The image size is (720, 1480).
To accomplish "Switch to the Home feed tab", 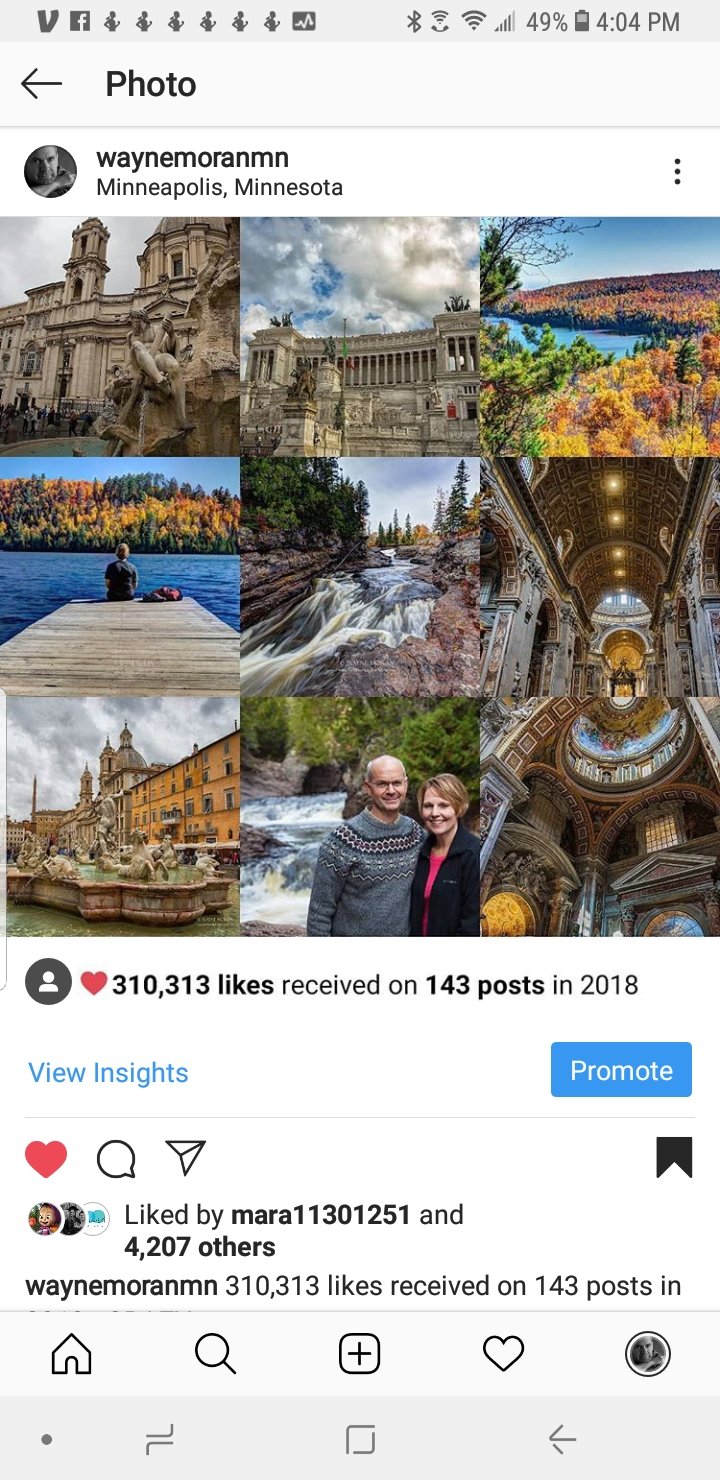I will point(71,1355).
